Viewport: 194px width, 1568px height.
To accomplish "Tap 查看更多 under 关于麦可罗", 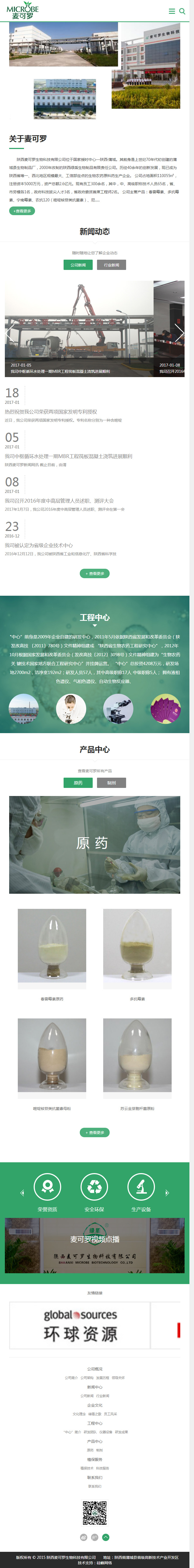I will point(22,211).
